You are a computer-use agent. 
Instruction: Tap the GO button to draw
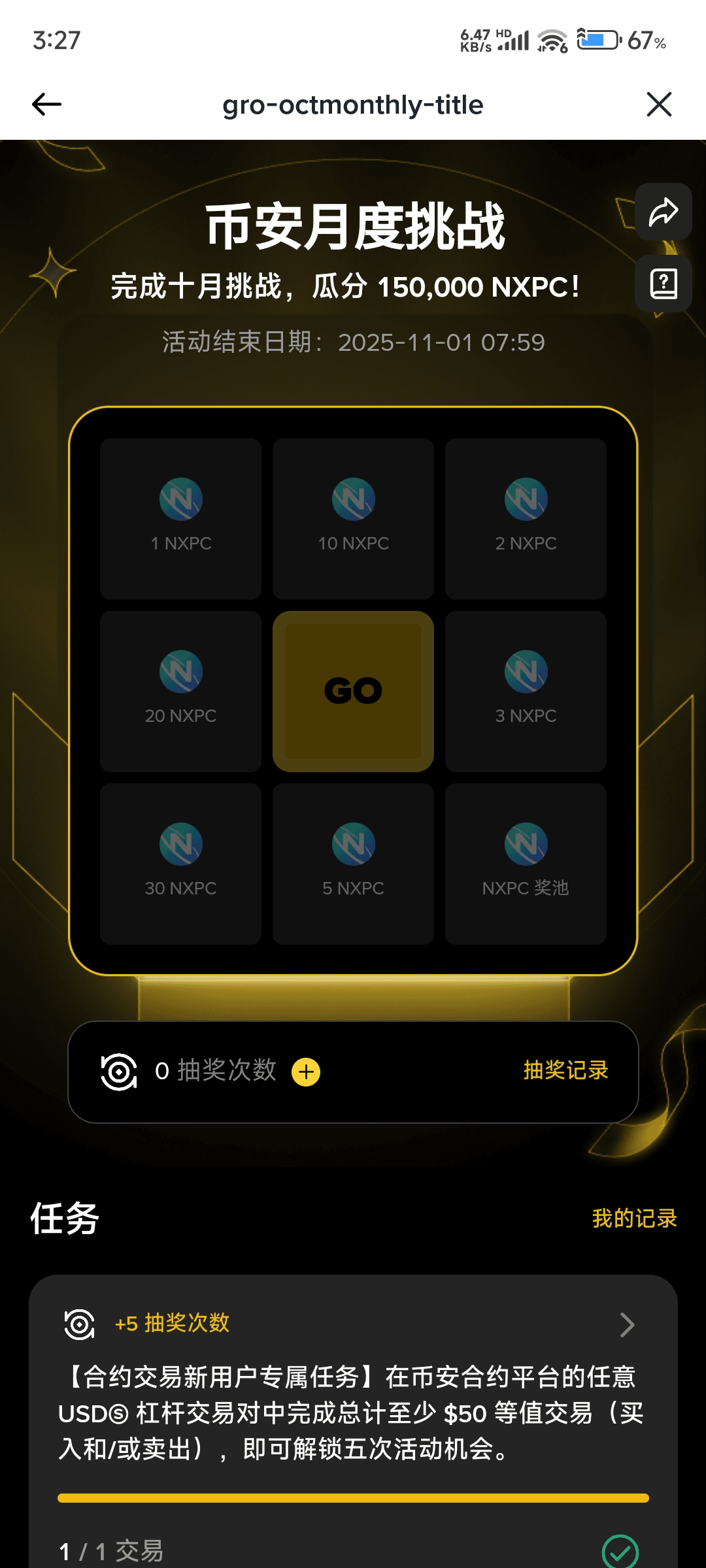pyautogui.click(x=353, y=691)
